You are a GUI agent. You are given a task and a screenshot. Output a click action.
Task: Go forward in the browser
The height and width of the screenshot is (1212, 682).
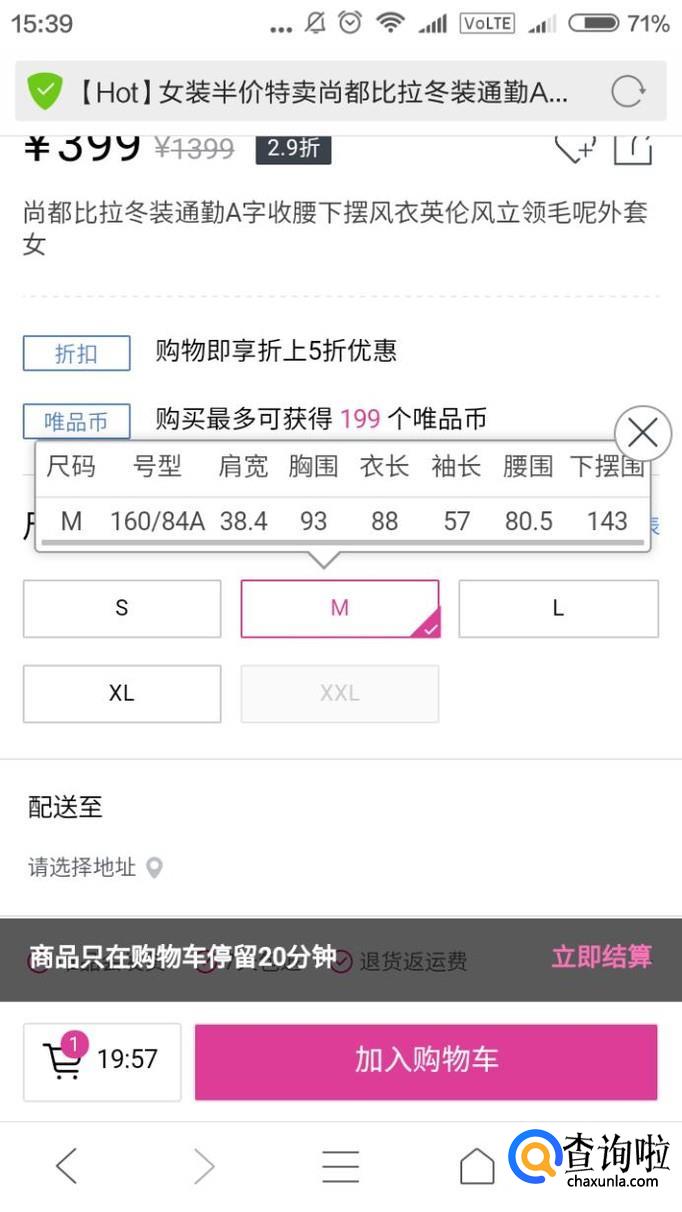203,1166
